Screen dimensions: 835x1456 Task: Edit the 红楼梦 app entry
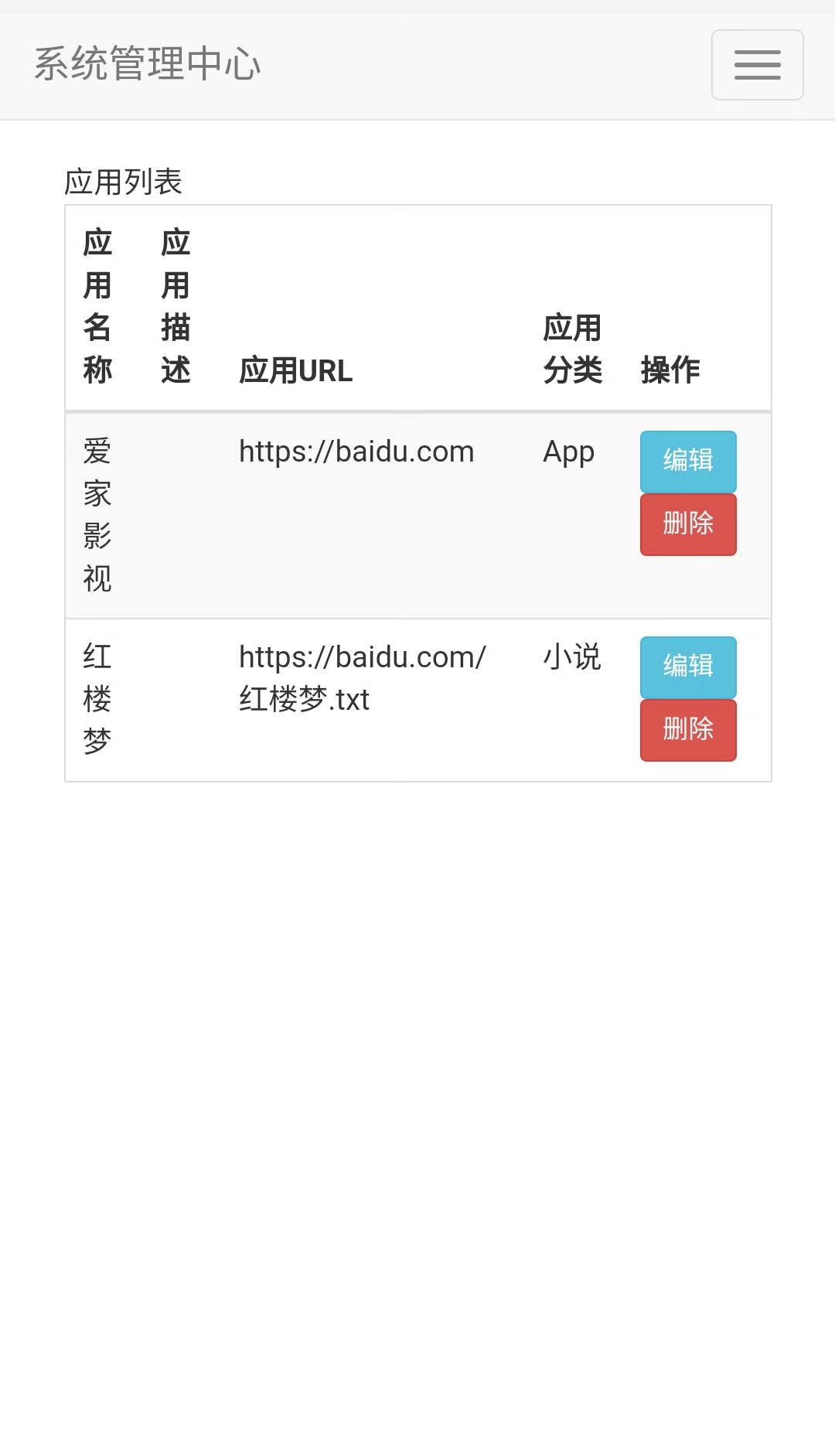pos(687,667)
